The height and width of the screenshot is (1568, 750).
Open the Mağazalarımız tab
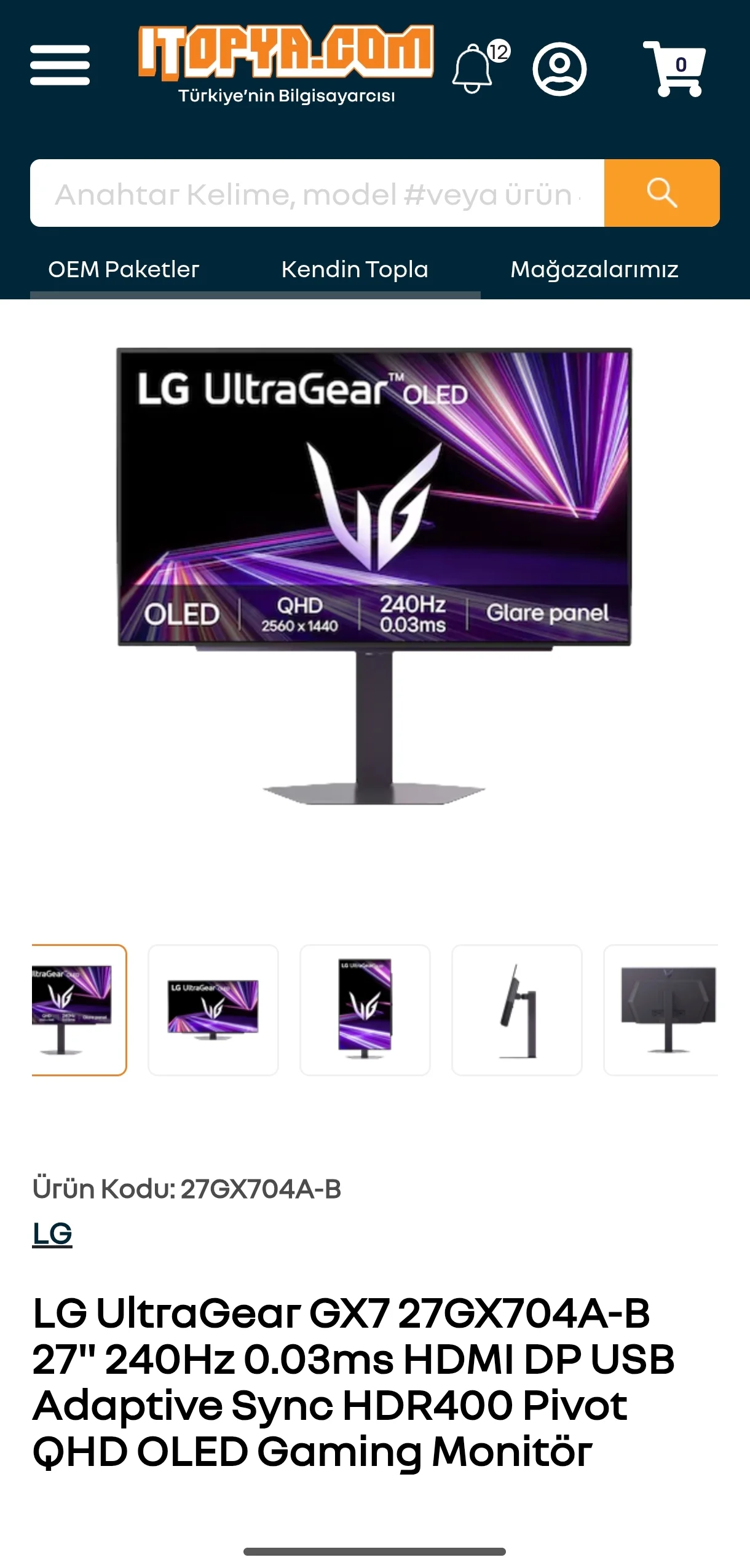click(x=594, y=269)
